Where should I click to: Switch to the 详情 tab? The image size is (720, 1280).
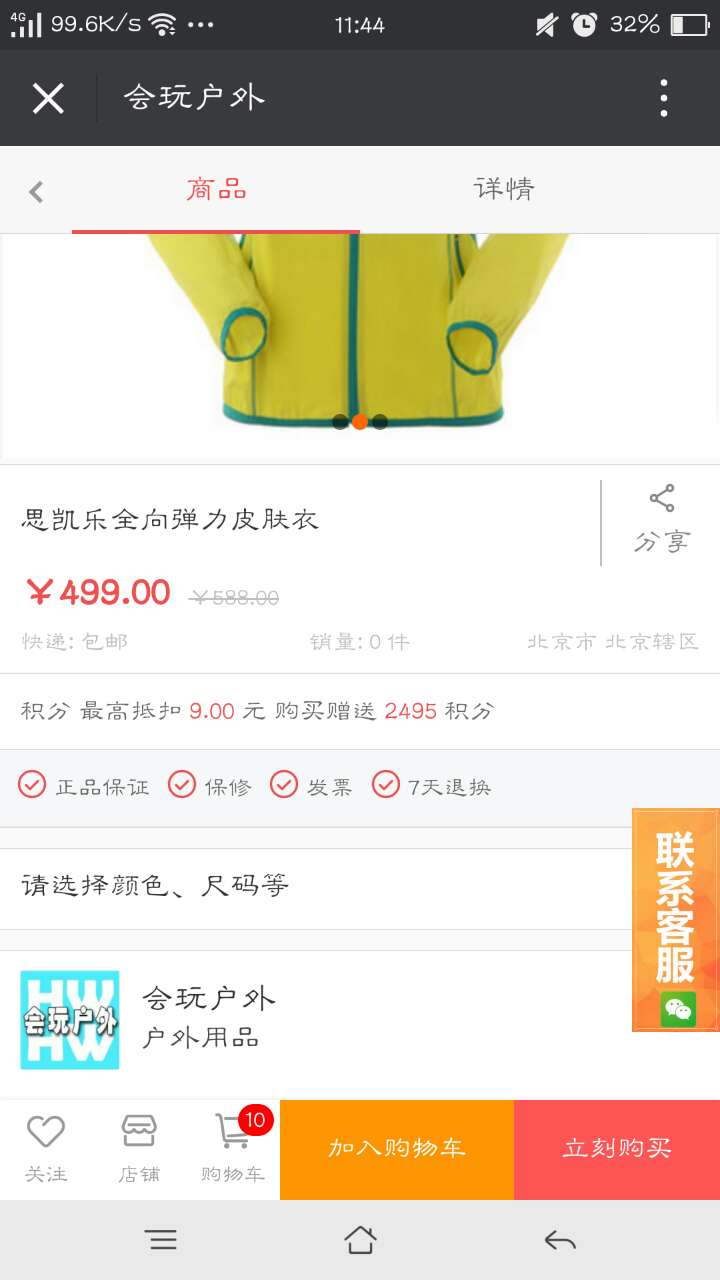click(x=503, y=188)
